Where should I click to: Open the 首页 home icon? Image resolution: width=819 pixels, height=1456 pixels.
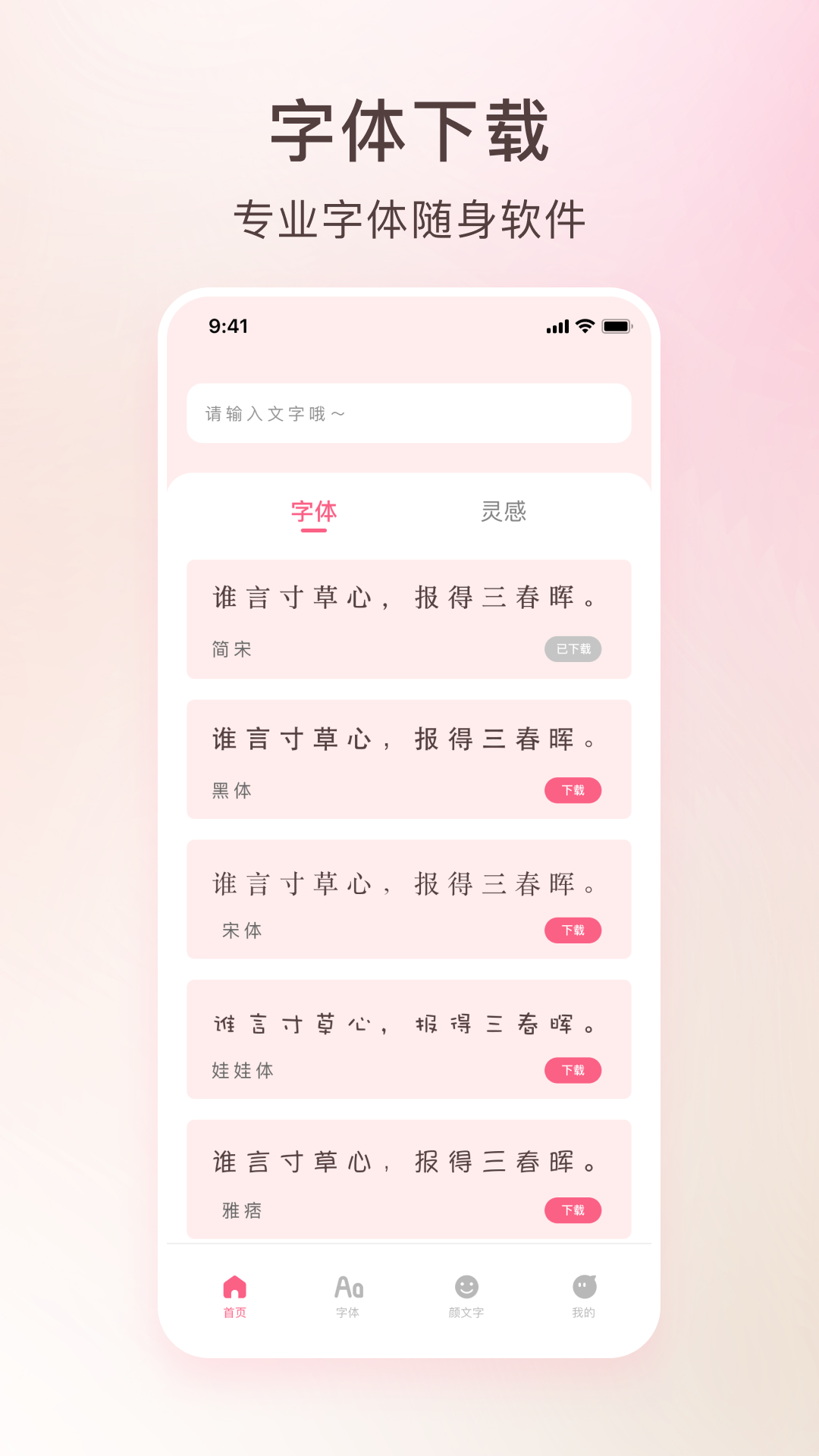234,1289
